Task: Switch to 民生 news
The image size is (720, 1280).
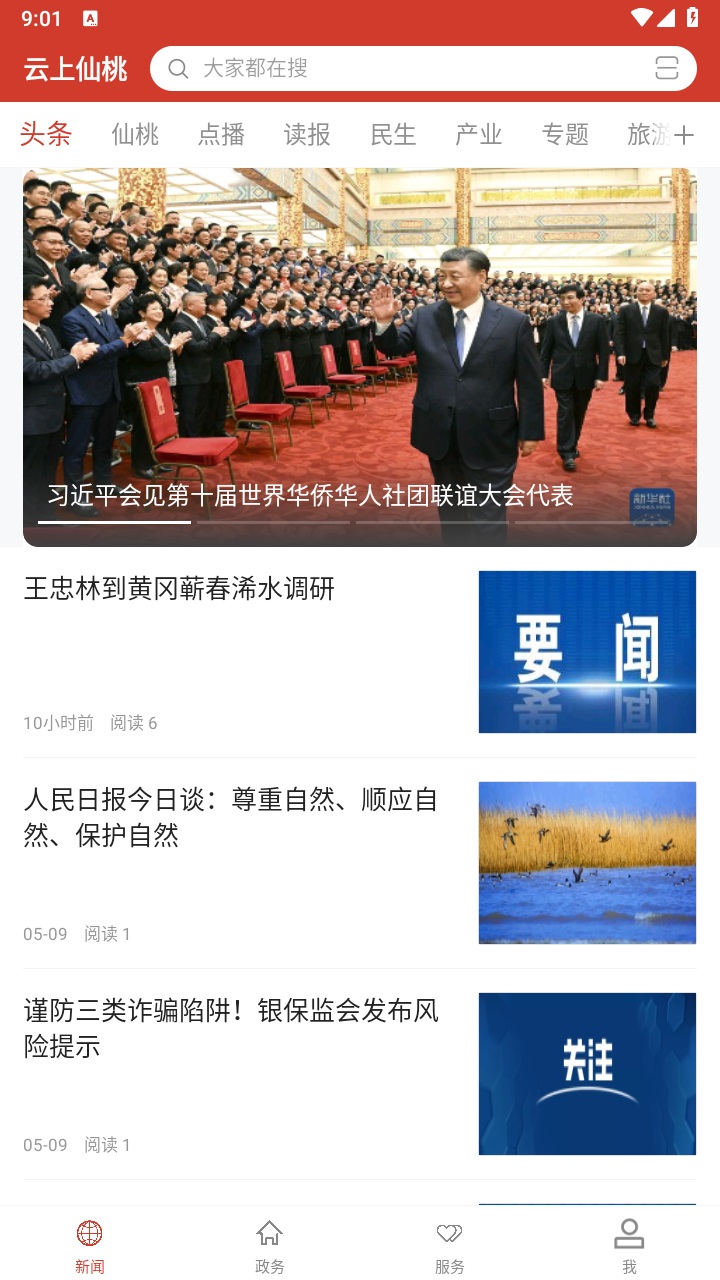Action: (x=392, y=134)
